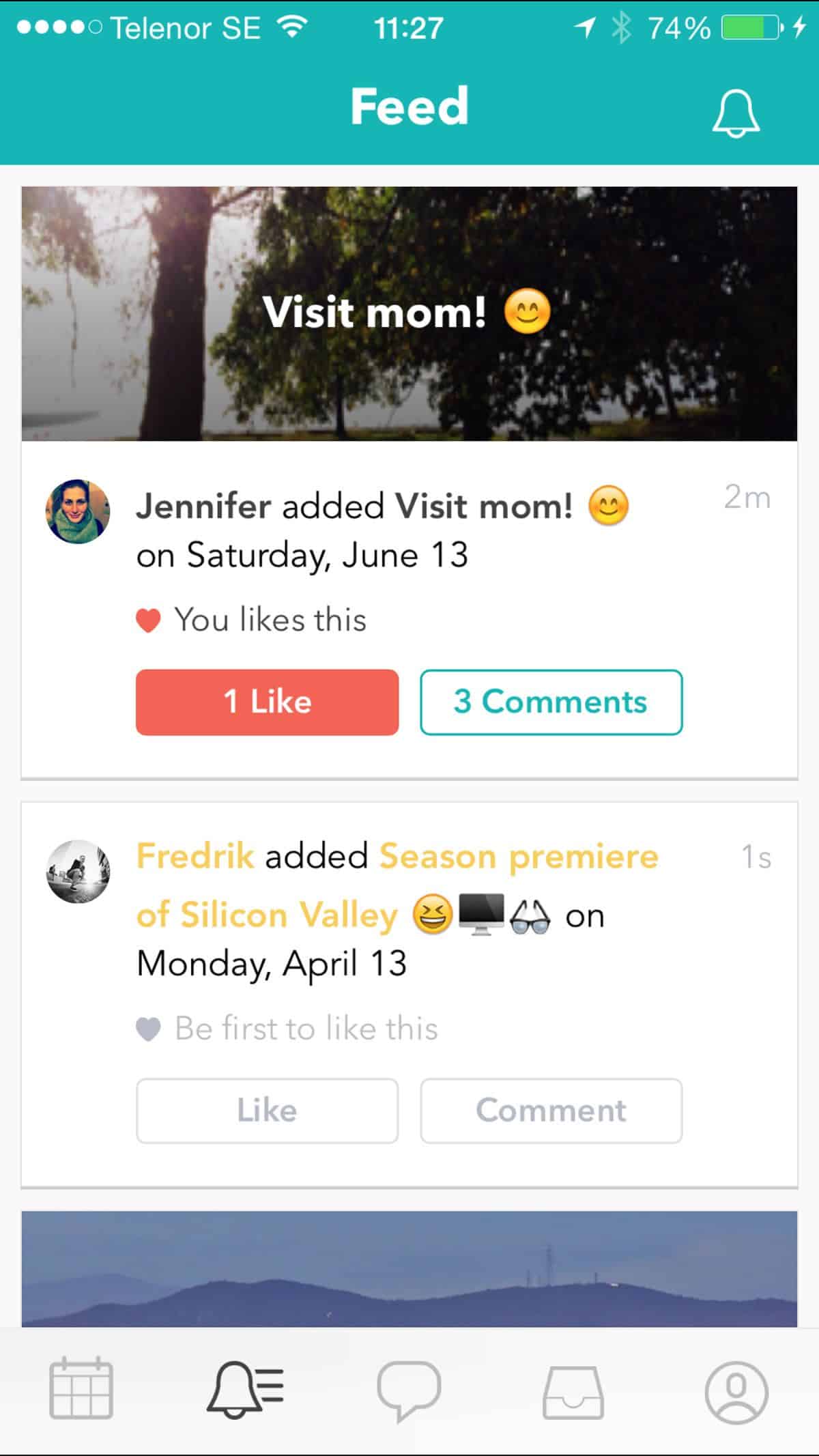The width and height of the screenshot is (819, 1456).
Task: Like Fredrik's Silicon Valley post
Action: [x=267, y=1111]
